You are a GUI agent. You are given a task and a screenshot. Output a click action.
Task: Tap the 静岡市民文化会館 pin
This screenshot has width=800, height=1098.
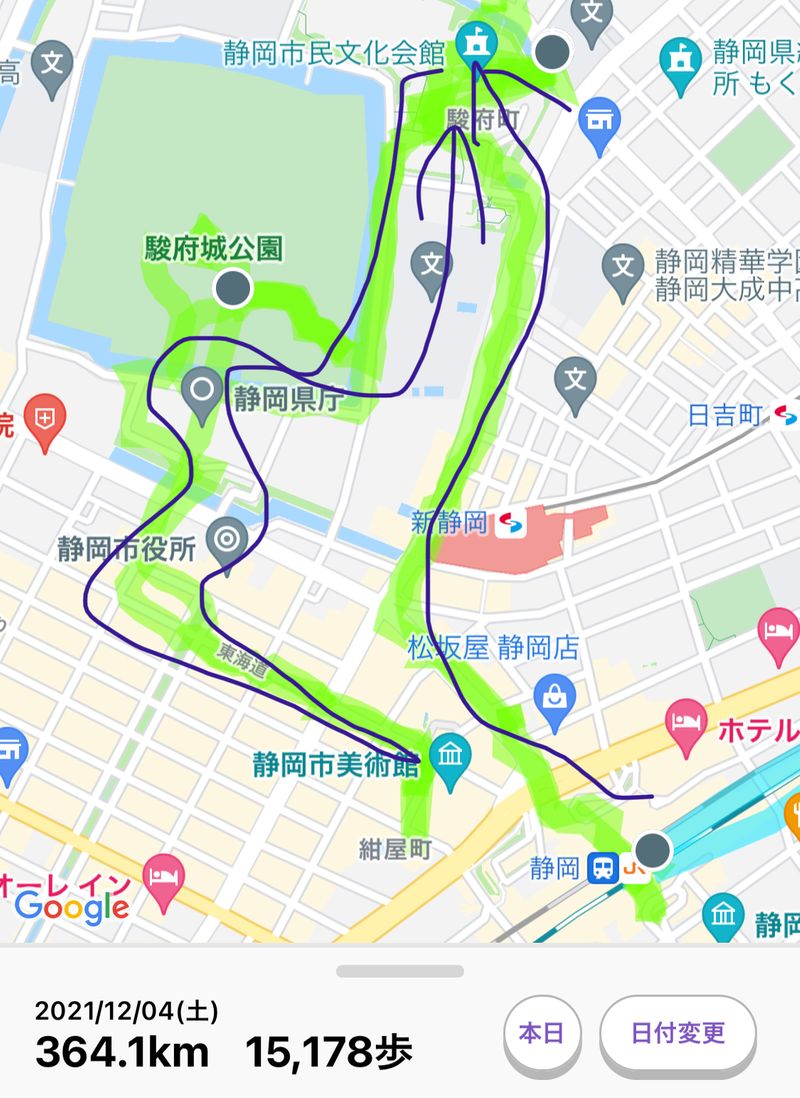pos(474,41)
